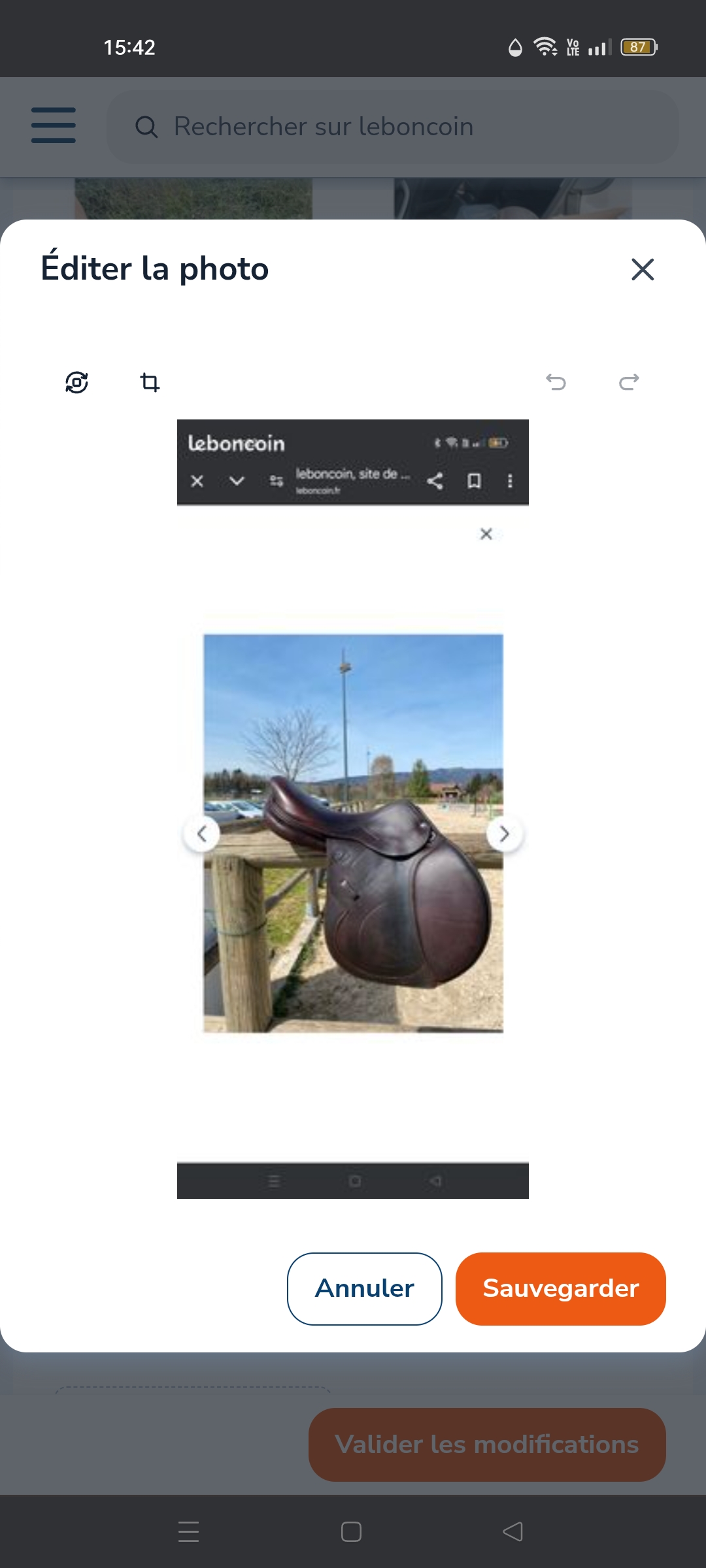Redo the photo edit
Screen dimensions: 706x1568
coord(629,382)
